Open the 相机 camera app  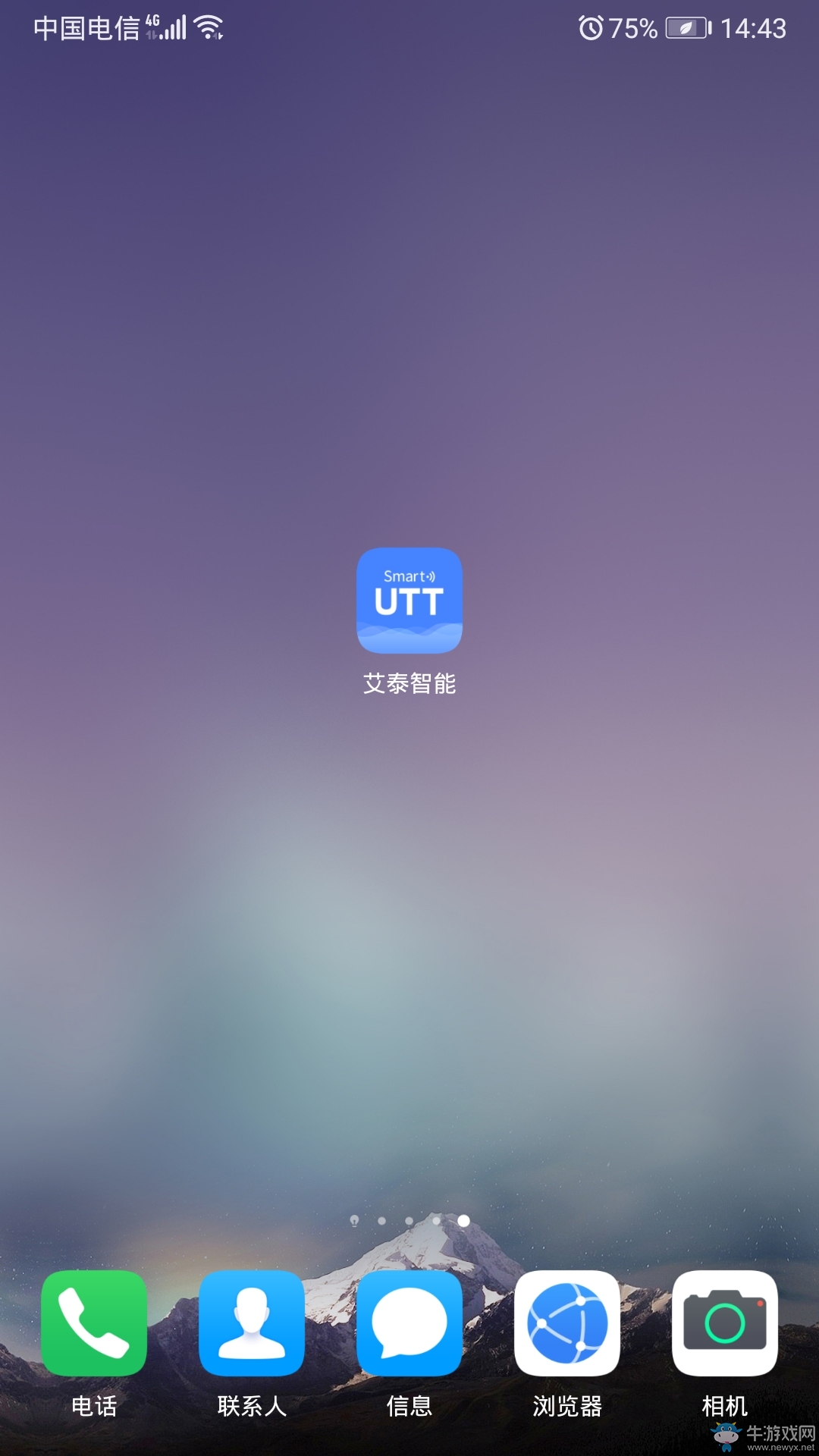point(725,1323)
